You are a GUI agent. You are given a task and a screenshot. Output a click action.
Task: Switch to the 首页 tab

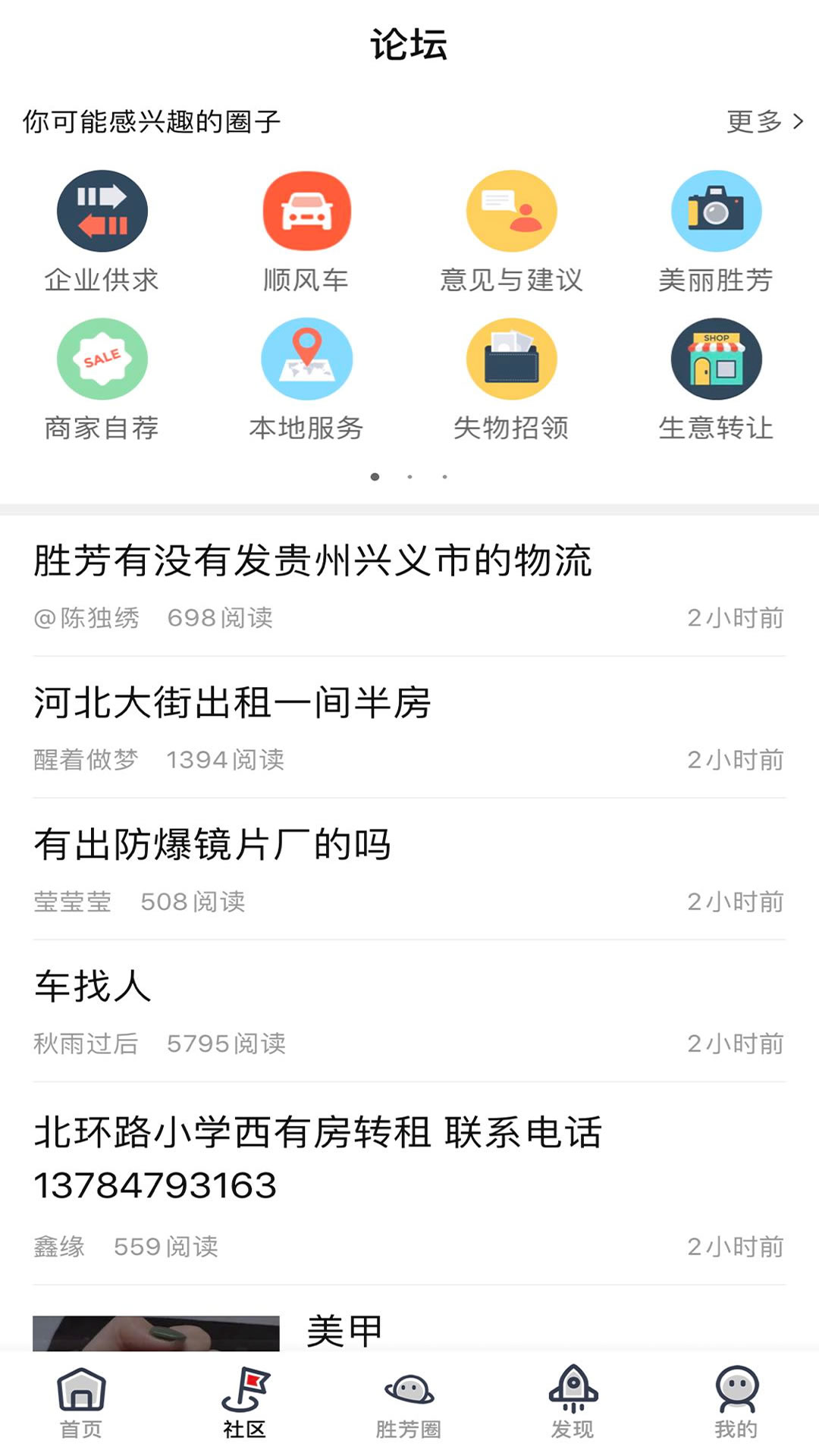tap(81, 1403)
